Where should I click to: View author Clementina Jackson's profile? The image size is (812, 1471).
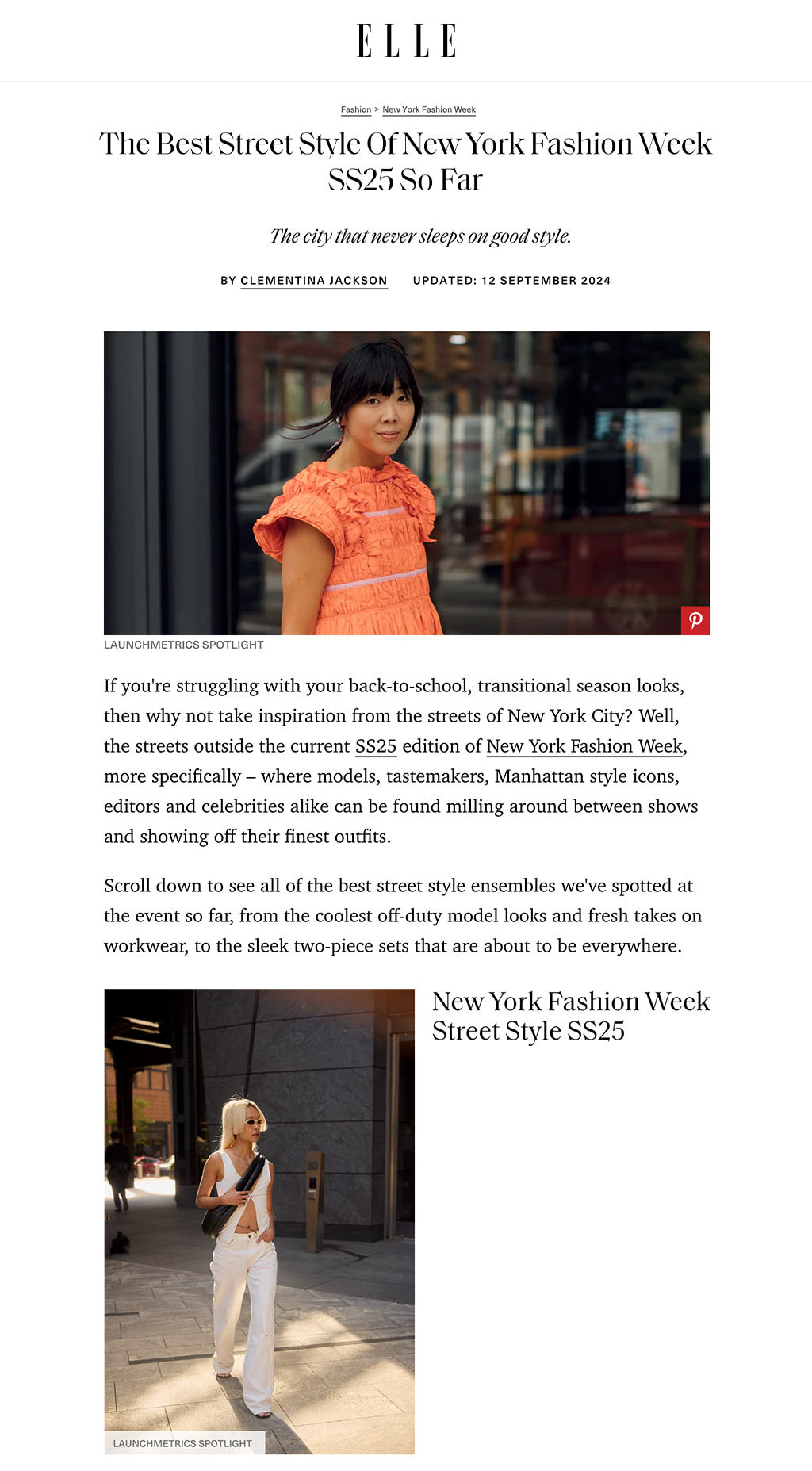click(314, 281)
